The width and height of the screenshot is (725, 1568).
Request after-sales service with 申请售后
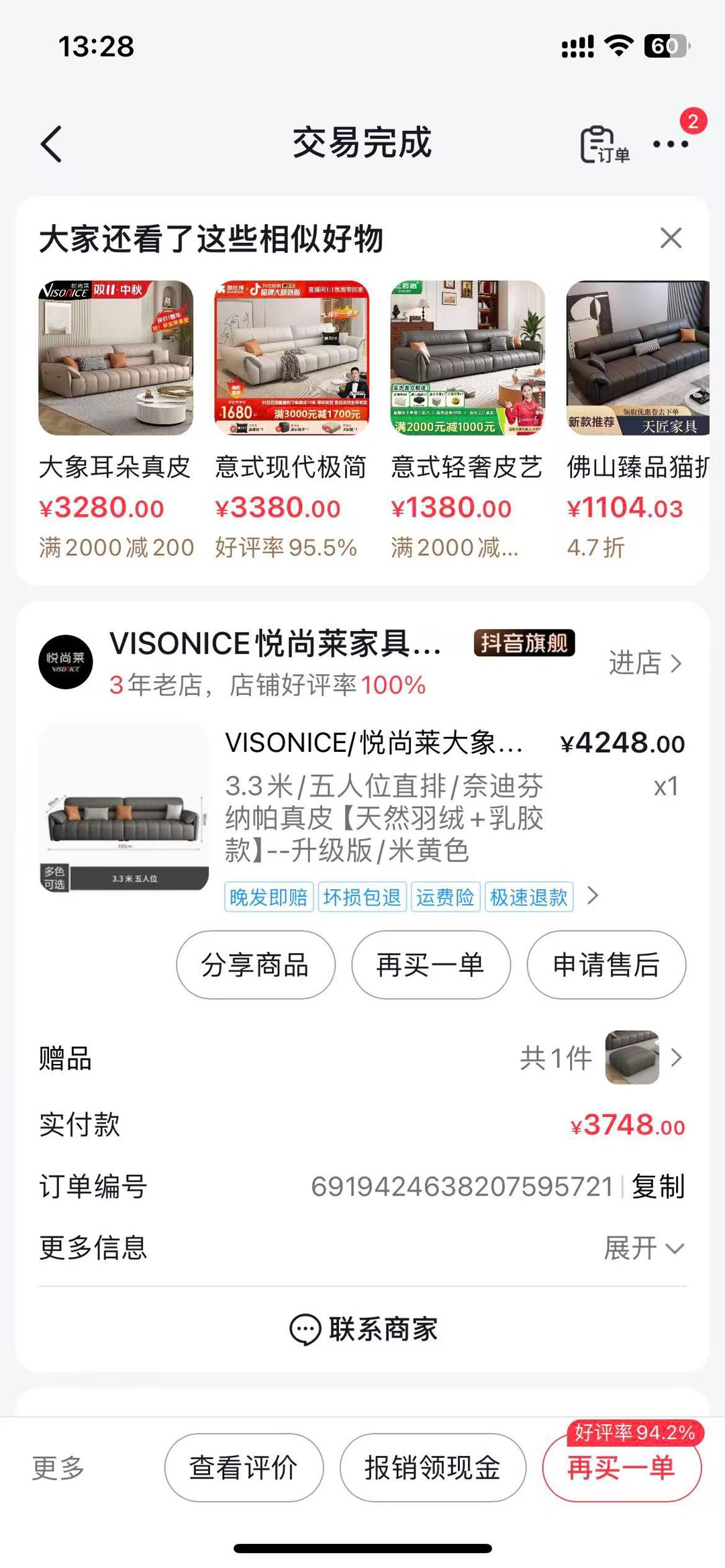point(606,965)
